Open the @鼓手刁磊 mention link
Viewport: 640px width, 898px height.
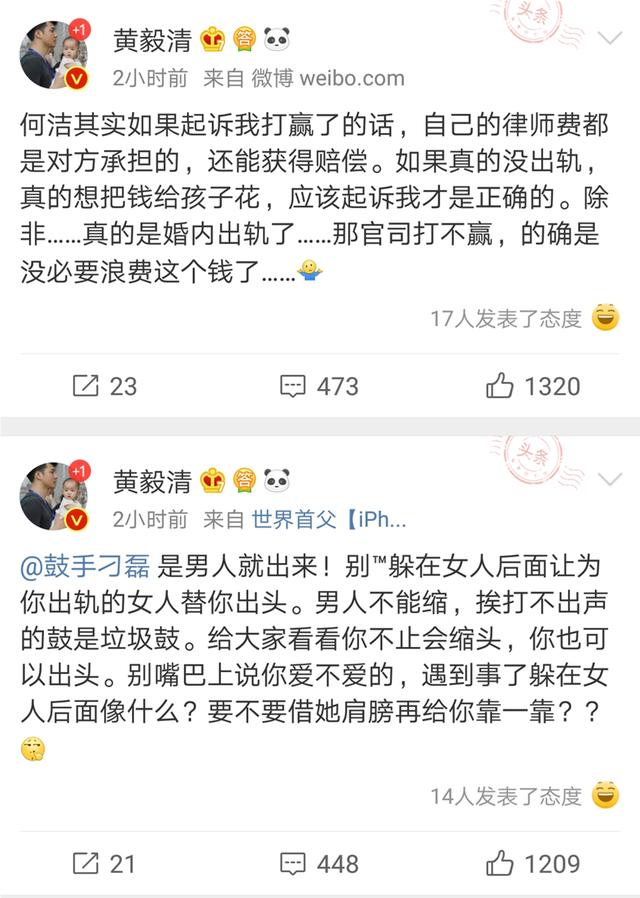click(x=84, y=568)
